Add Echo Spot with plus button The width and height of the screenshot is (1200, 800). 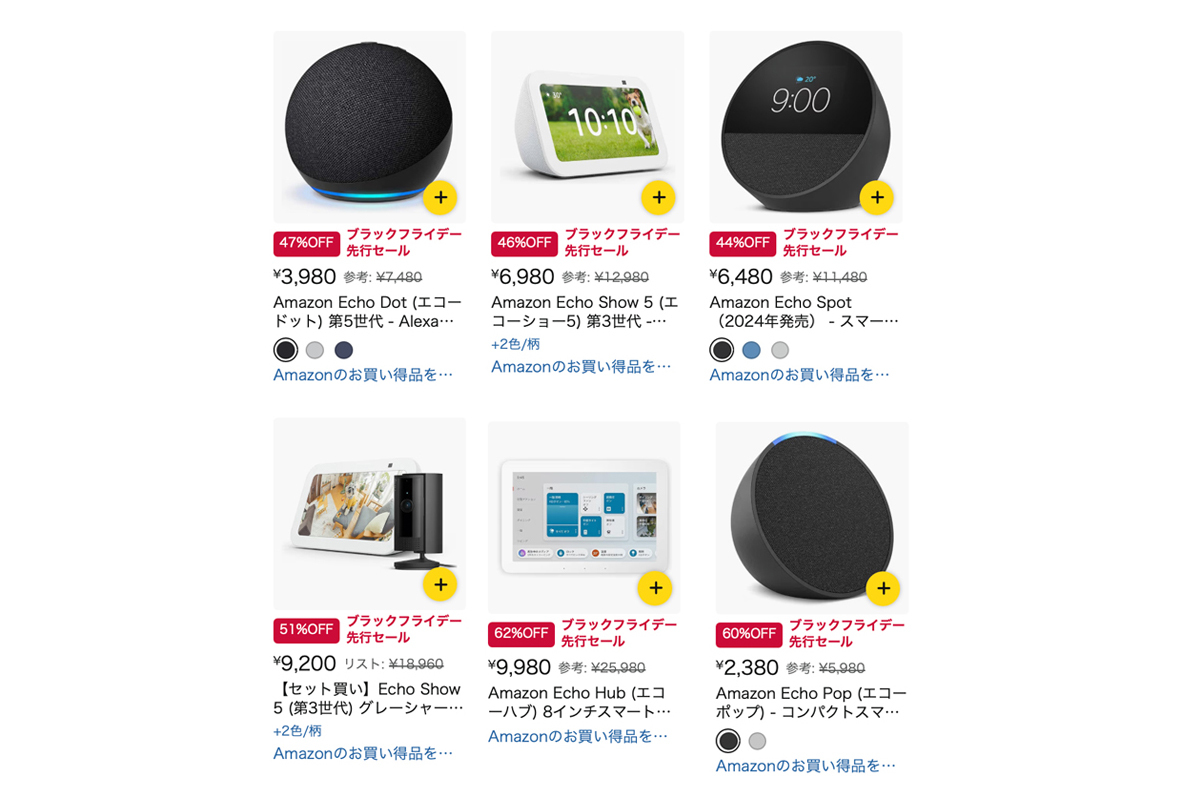[876, 197]
